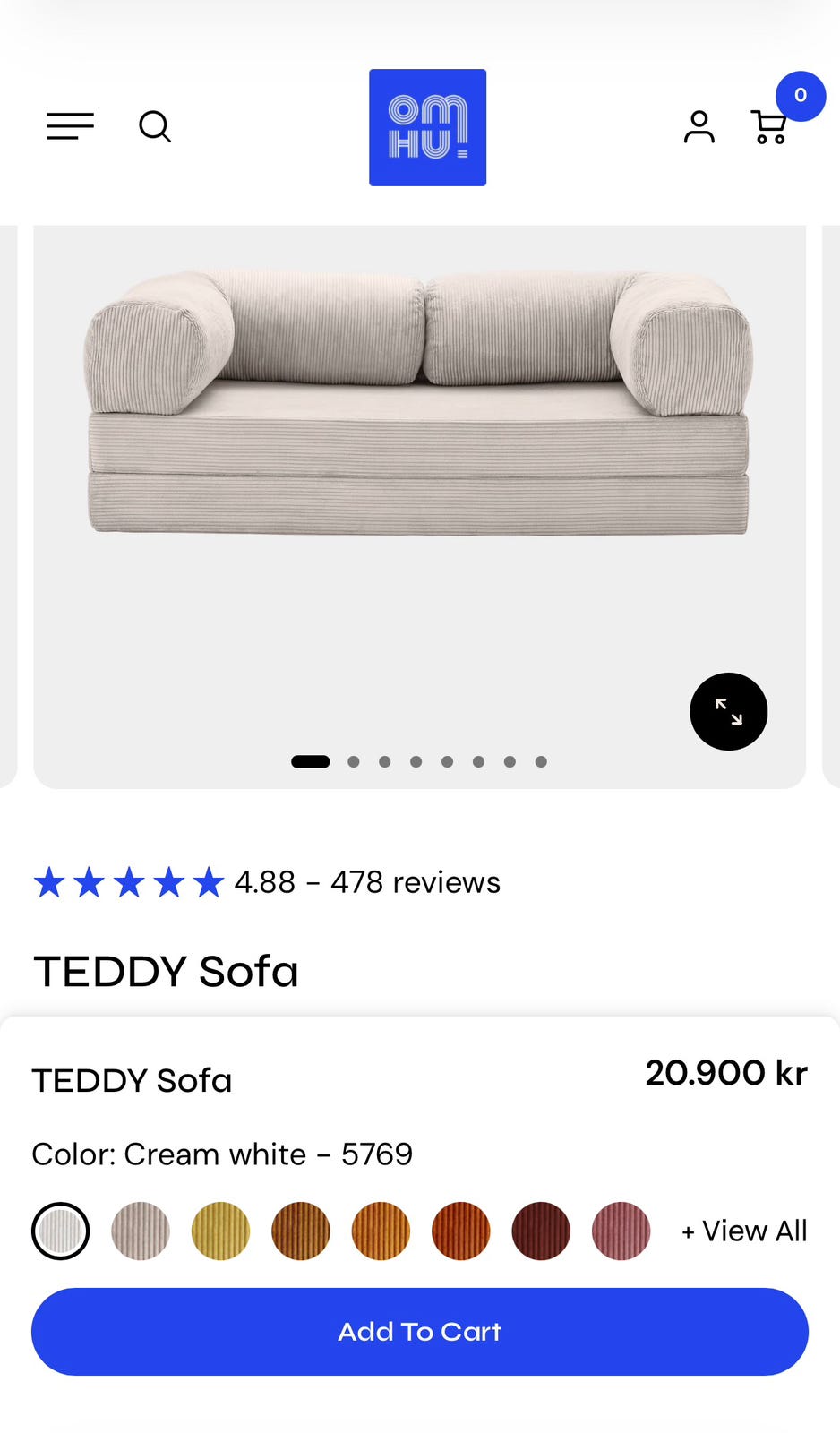Go to the OMHU home logo
Viewport: 840px width, 1433px height.
click(x=427, y=127)
